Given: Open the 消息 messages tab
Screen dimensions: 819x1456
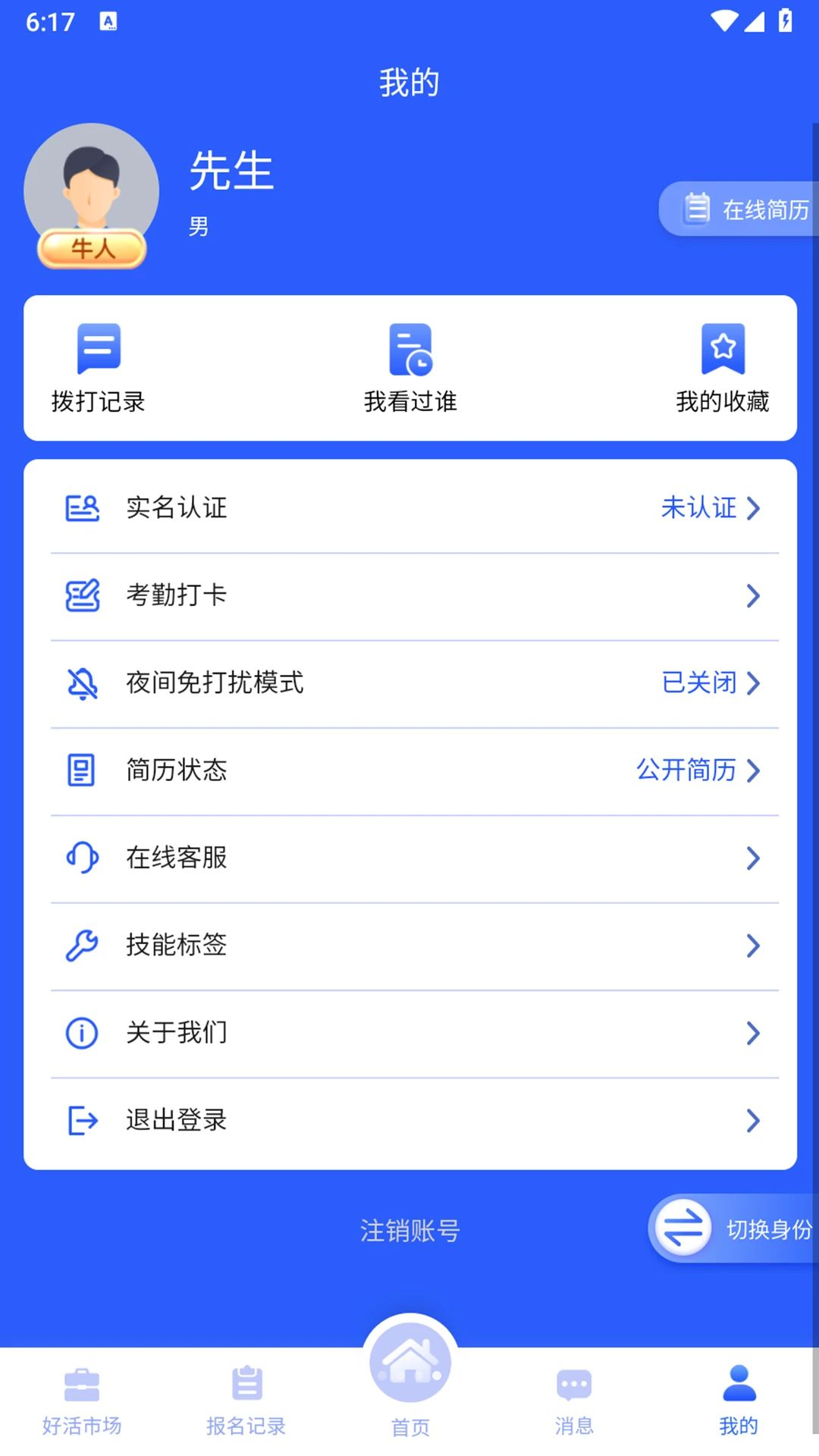Looking at the screenshot, I should (x=574, y=1403).
